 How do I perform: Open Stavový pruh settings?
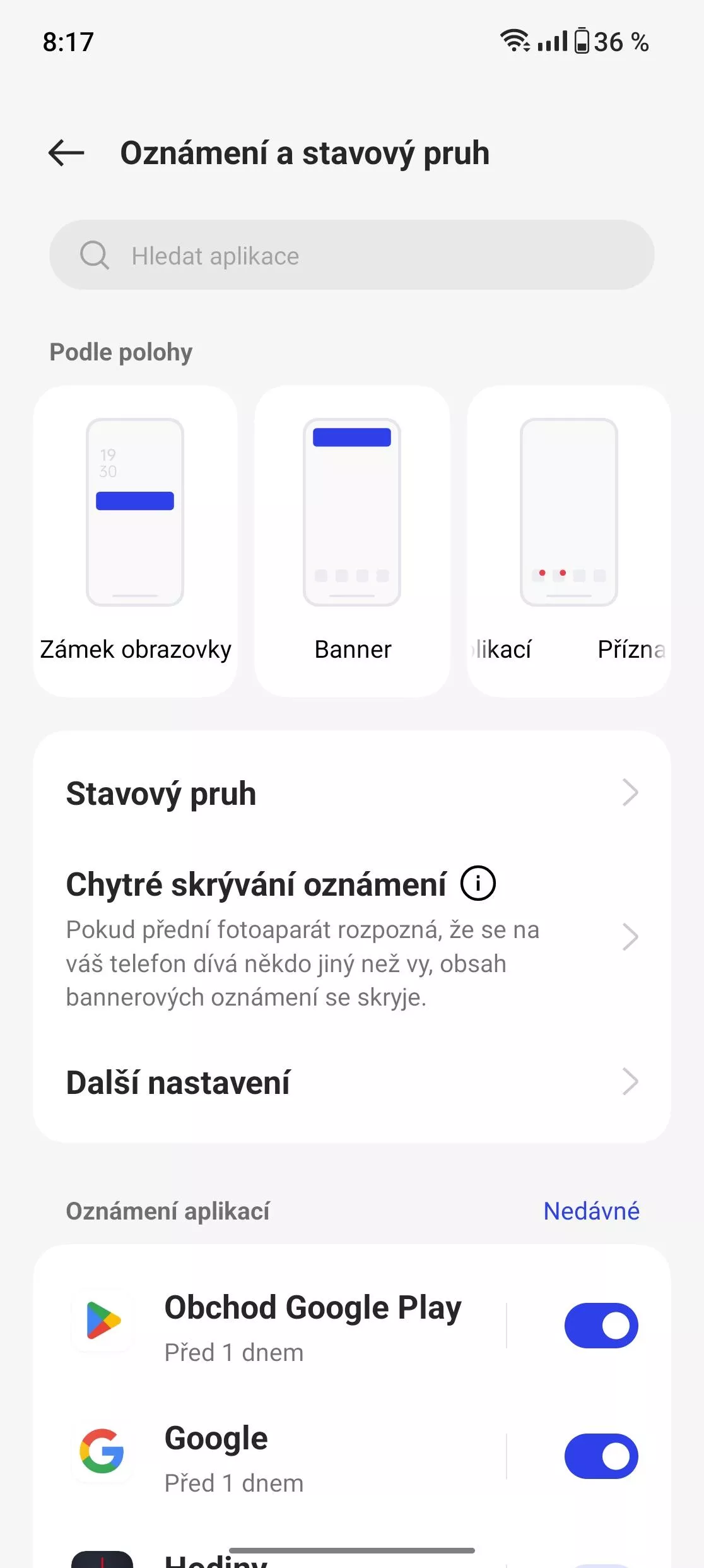352,793
